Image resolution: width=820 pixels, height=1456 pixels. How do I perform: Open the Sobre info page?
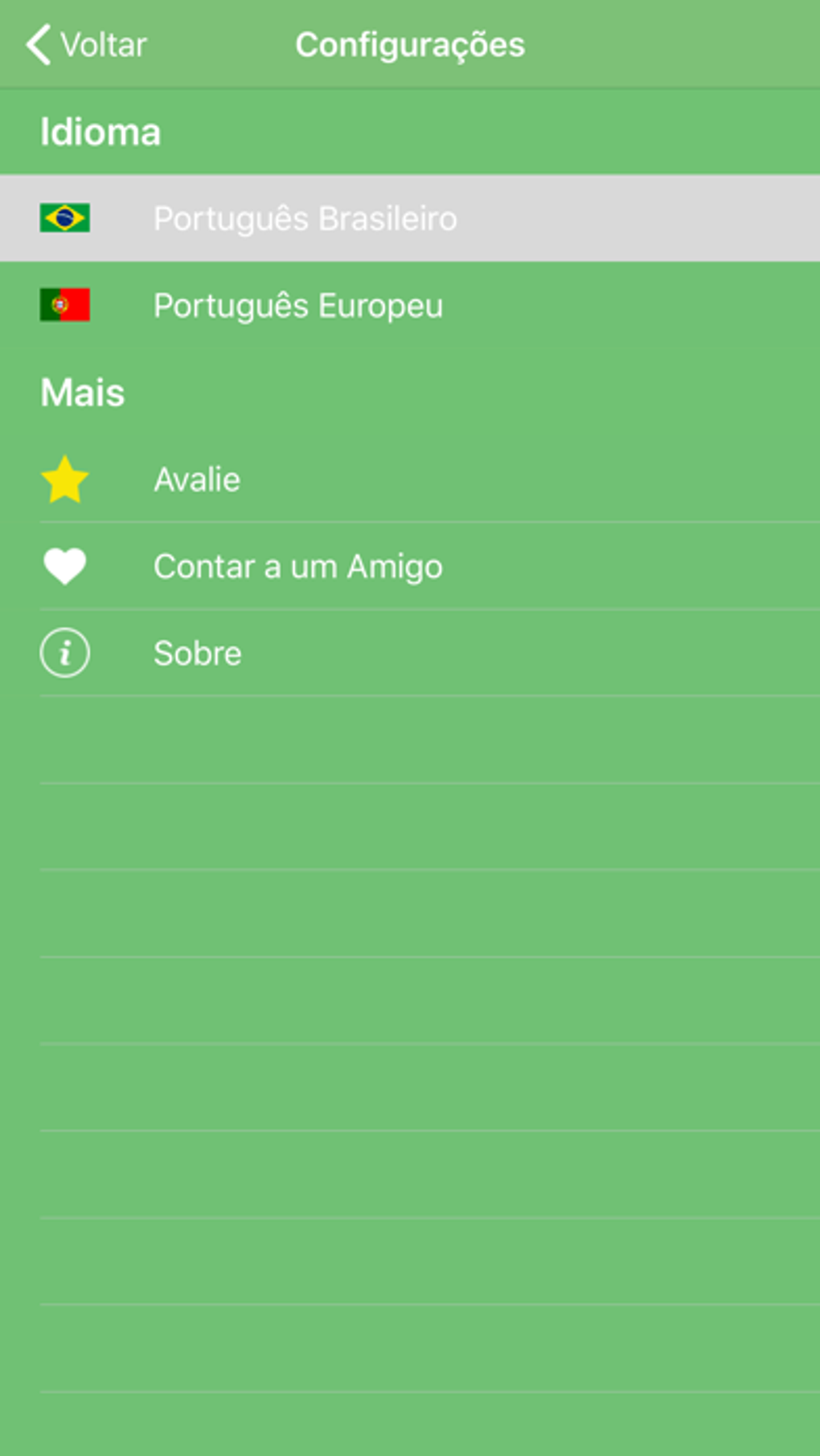click(x=197, y=654)
